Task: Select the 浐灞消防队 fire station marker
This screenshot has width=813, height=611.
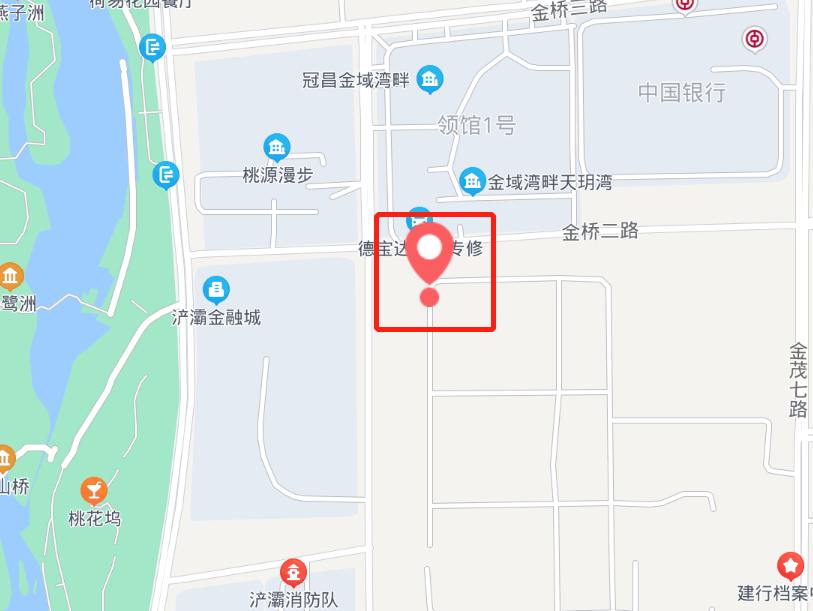Action: point(294,573)
